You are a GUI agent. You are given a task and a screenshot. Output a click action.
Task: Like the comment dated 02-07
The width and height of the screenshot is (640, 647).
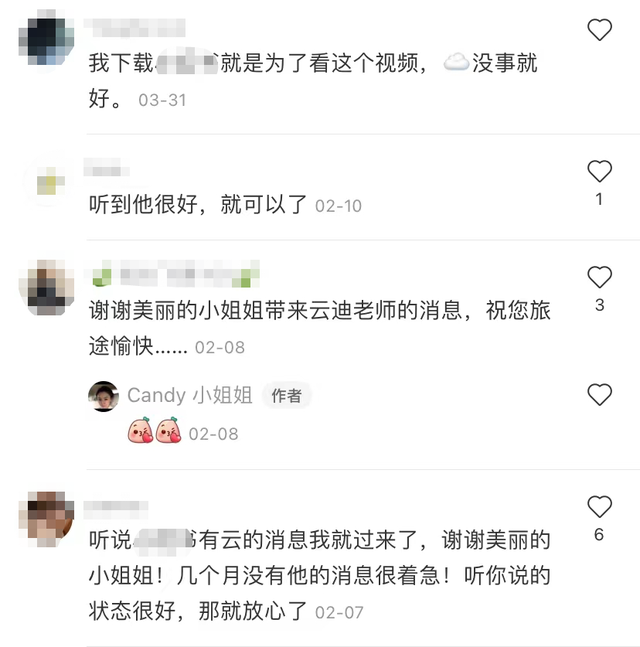[599, 506]
